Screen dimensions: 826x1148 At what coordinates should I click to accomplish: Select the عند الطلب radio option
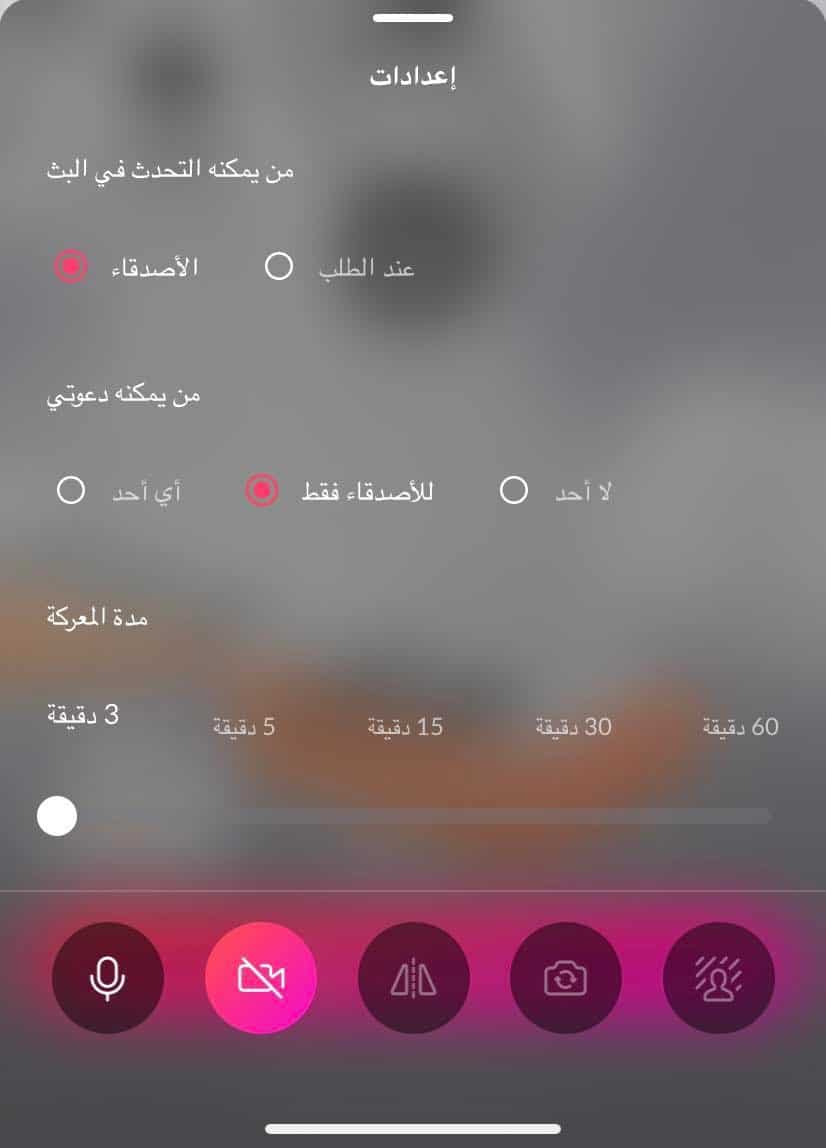coord(279,267)
